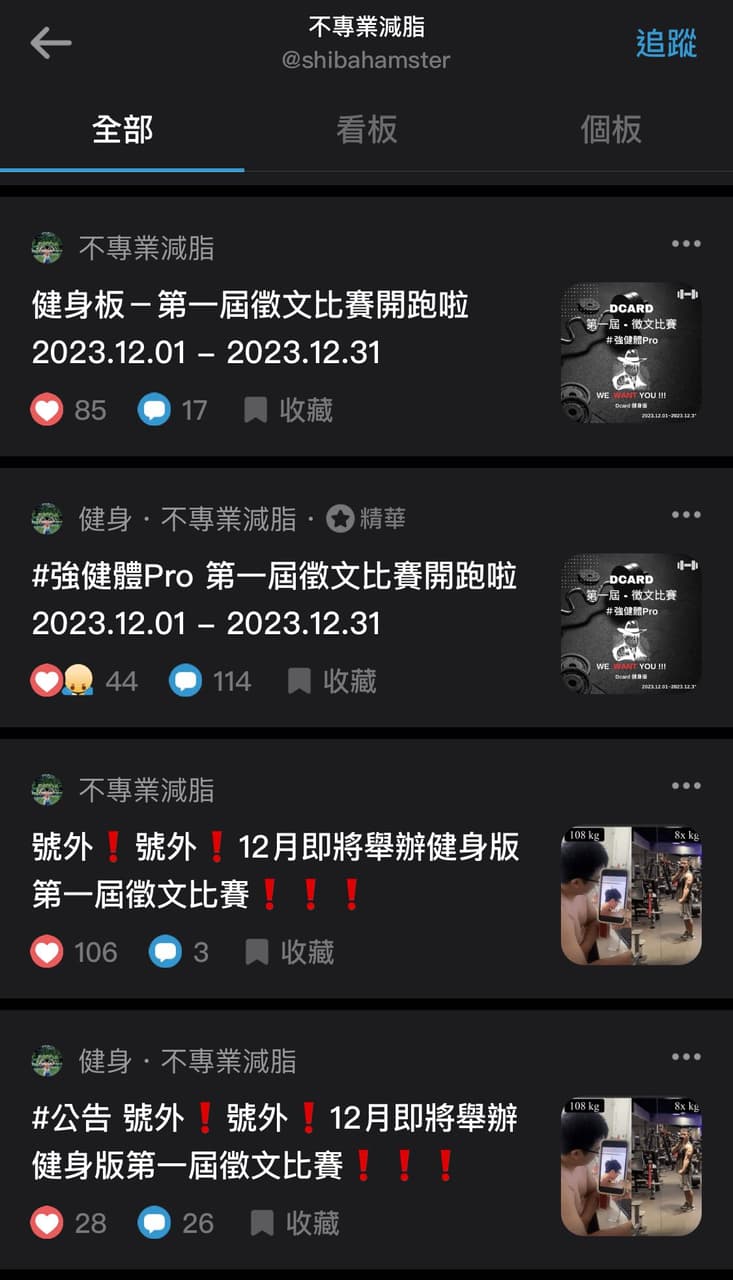Viewport: 733px width, 1280px height.
Task: View the 17 comments on the 健身板 post
Action: click(172, 410)
